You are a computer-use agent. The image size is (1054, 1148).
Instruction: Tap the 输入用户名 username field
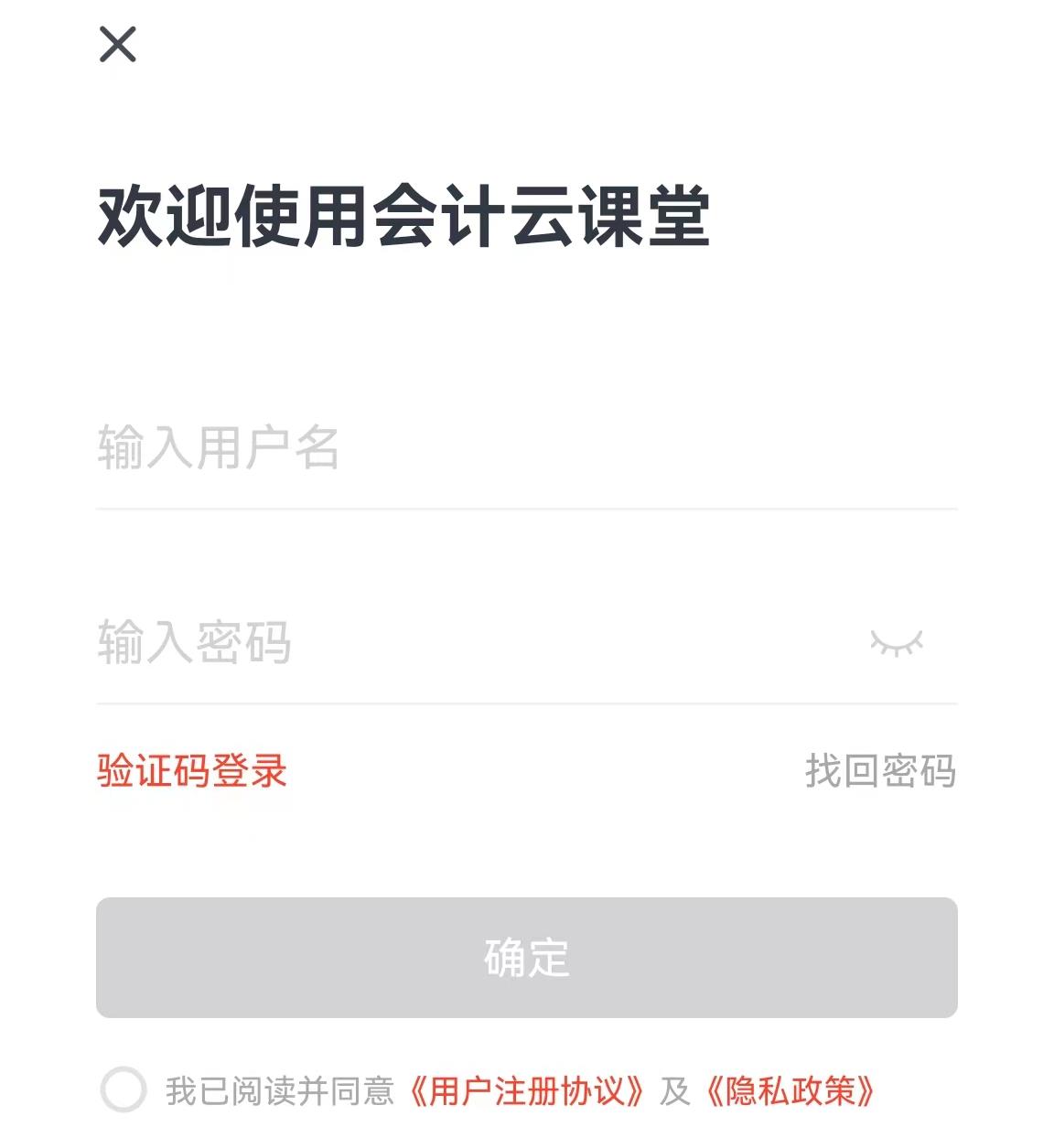coord(457,448)
